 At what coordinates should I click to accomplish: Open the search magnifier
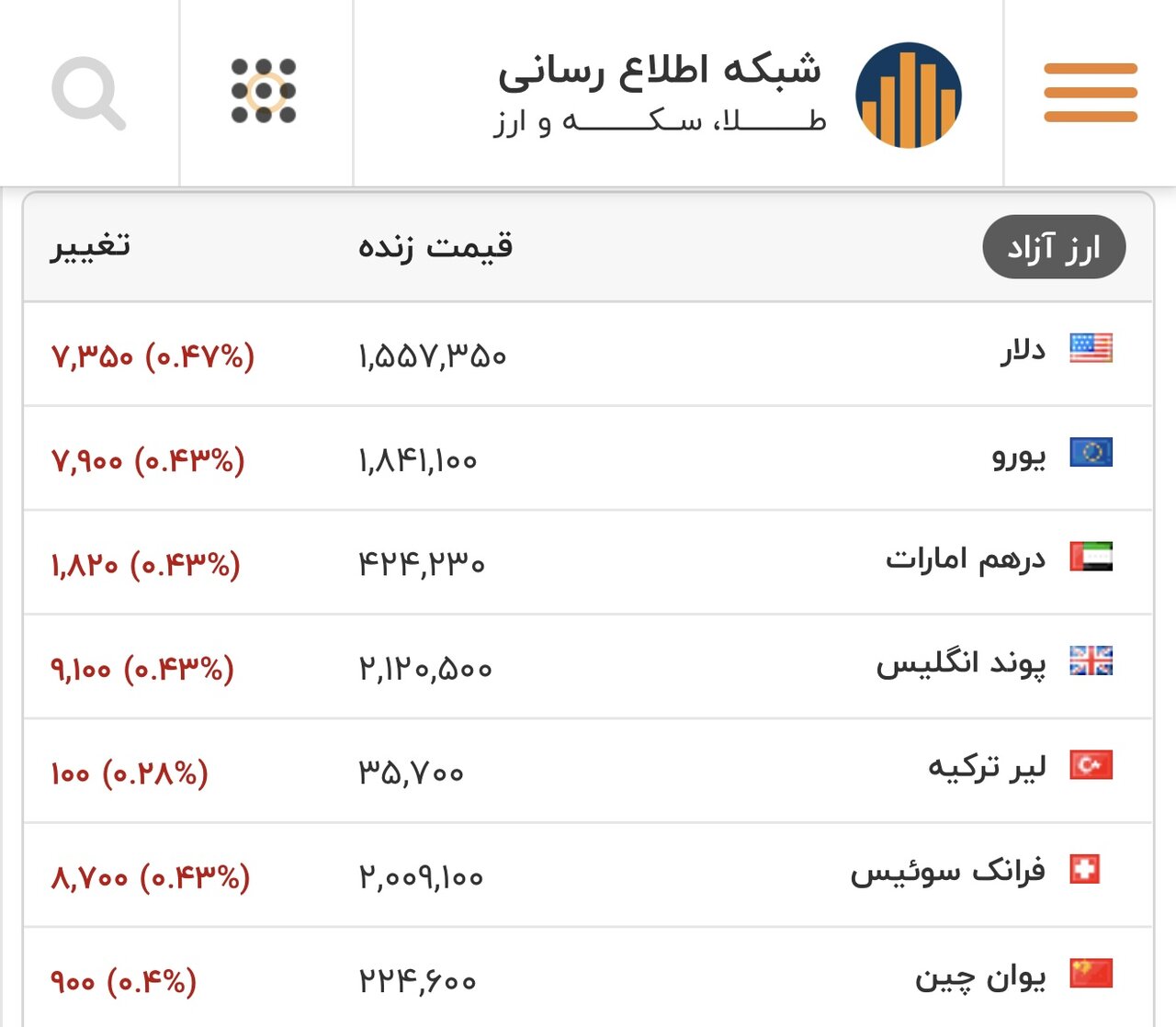88,93
